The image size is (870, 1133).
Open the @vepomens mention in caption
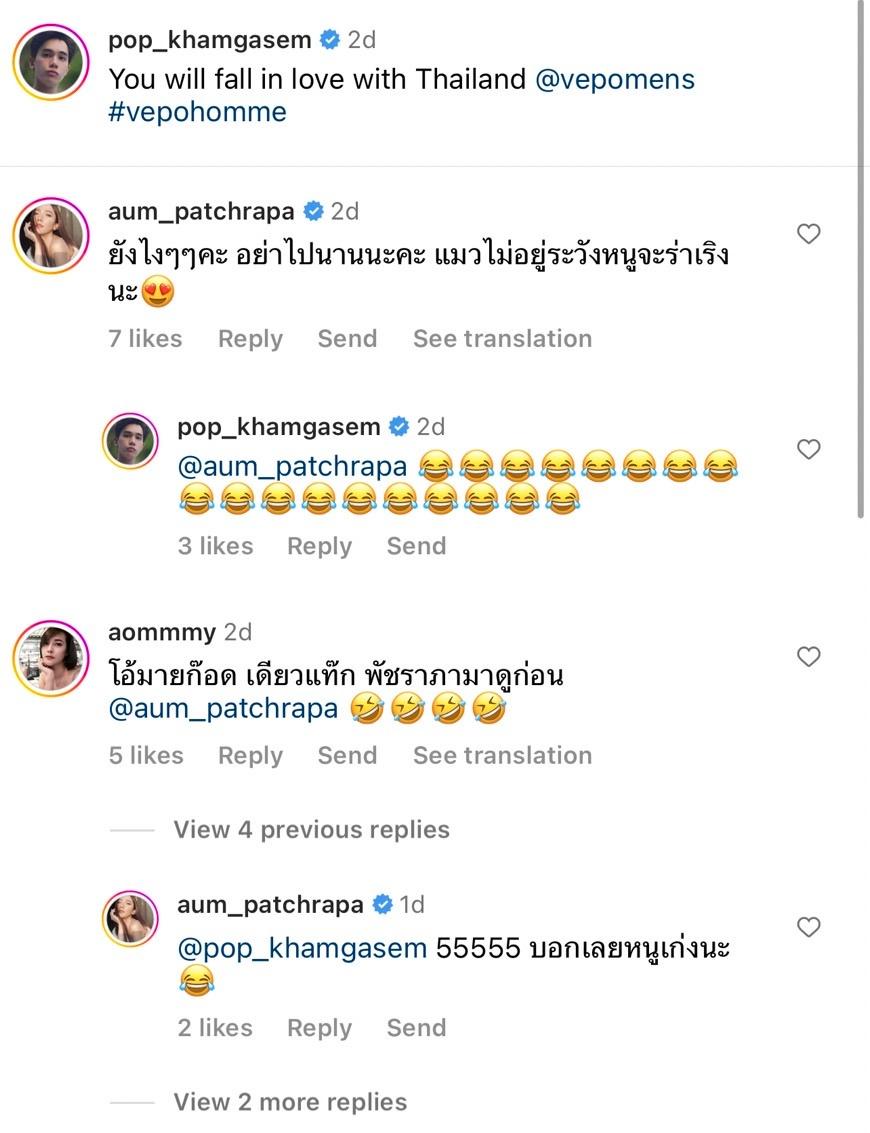[x=615, y=79]
